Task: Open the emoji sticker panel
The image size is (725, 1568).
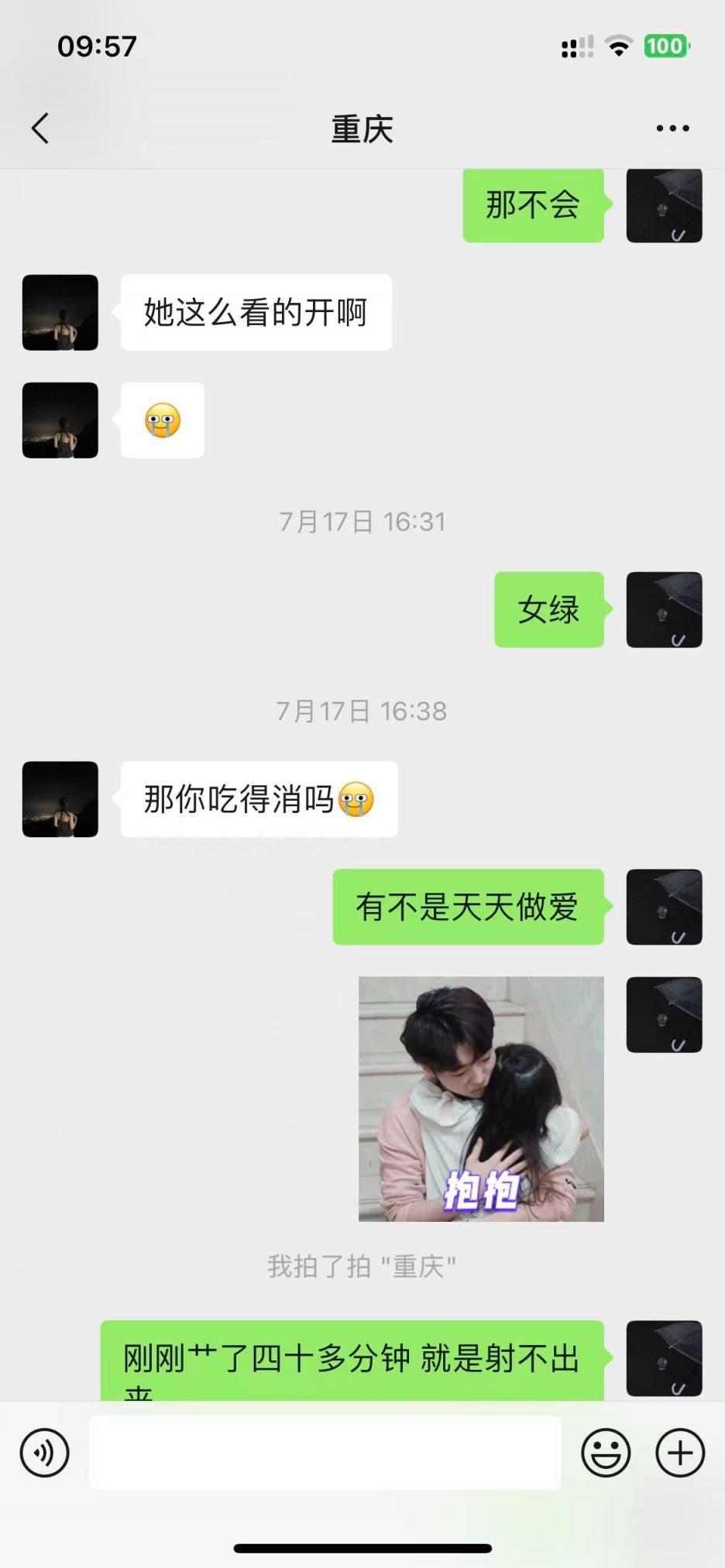Action: coord(606,1453)
